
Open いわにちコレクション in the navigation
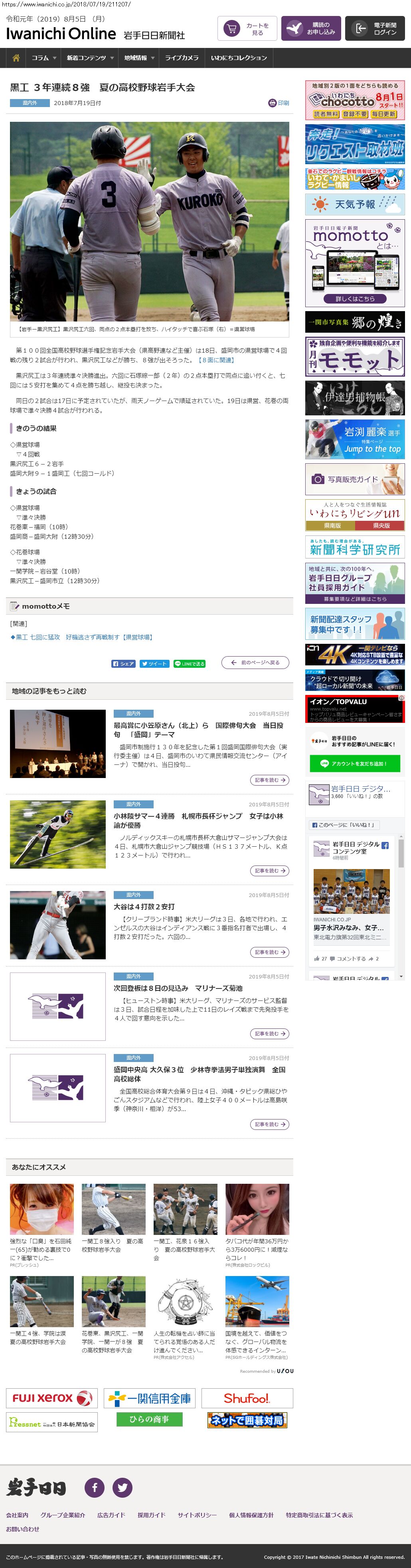(238, 58)
